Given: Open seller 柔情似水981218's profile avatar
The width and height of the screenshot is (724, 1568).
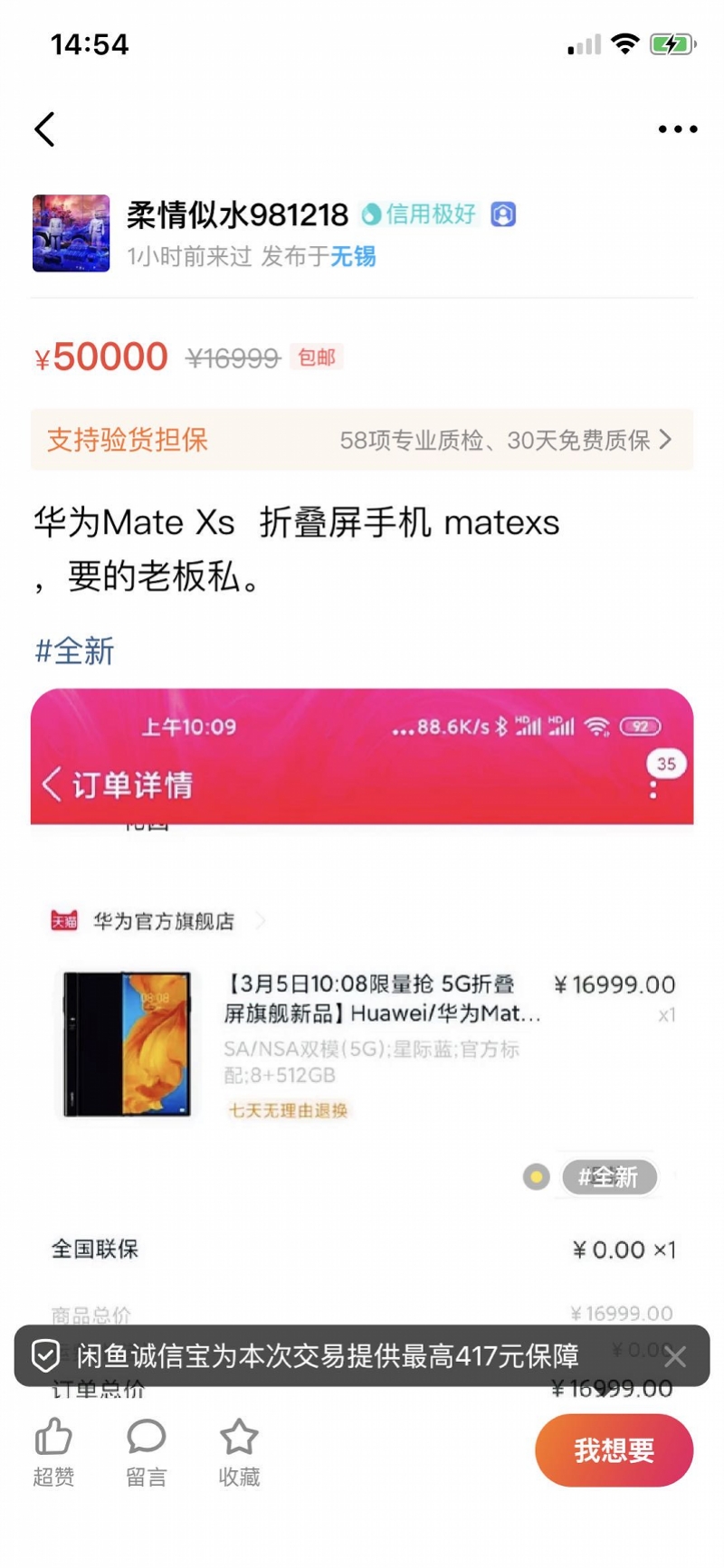Looking at the screenshot, I should 71,233.
